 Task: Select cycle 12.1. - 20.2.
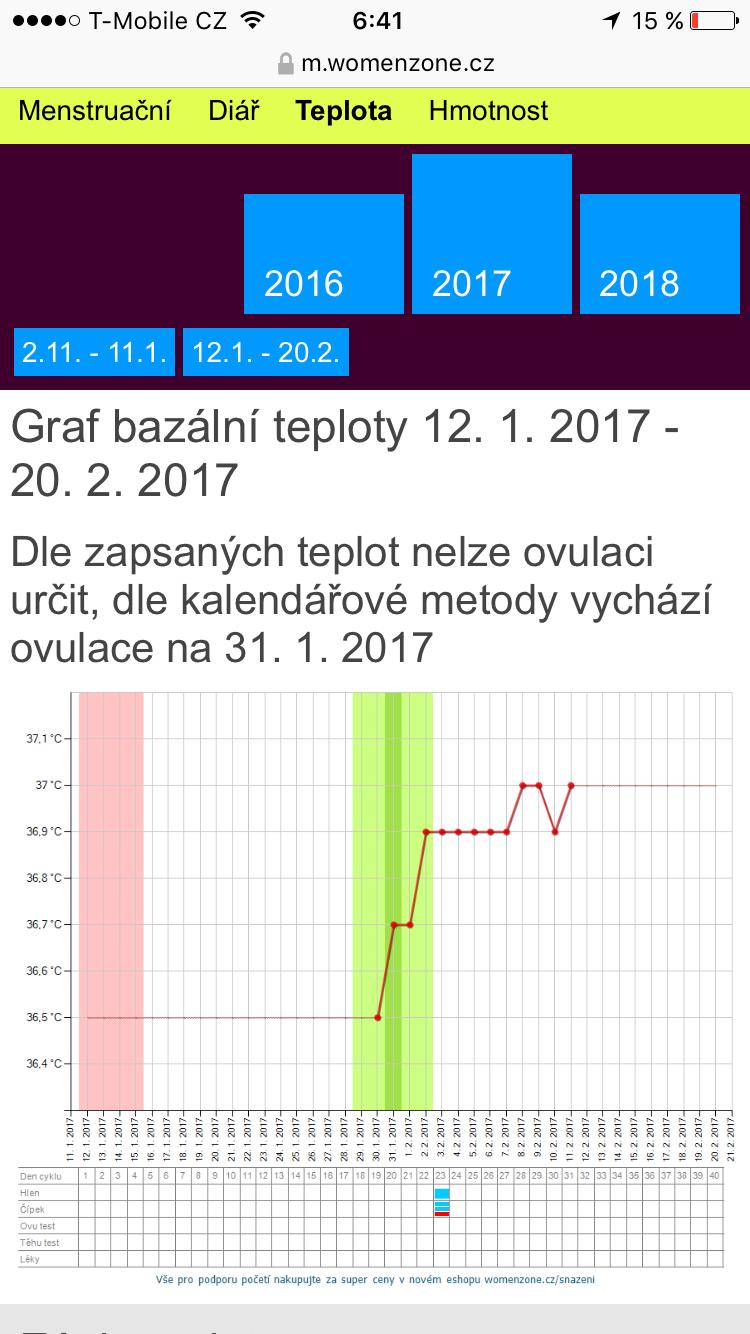[265, 352]
